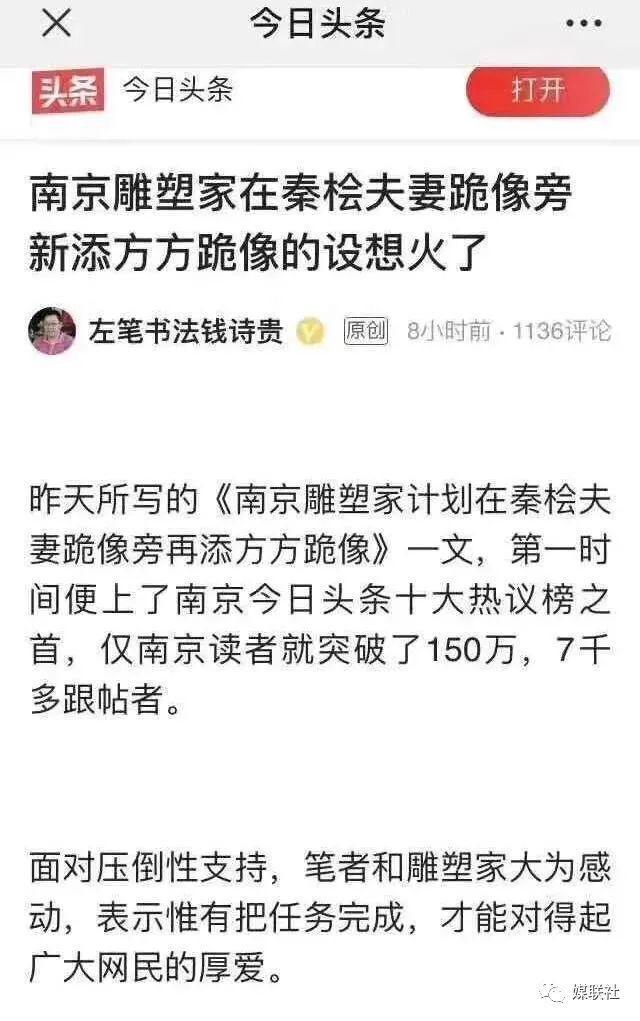View author 左笔书法钱诗贵's profile

tap(186, 331)
